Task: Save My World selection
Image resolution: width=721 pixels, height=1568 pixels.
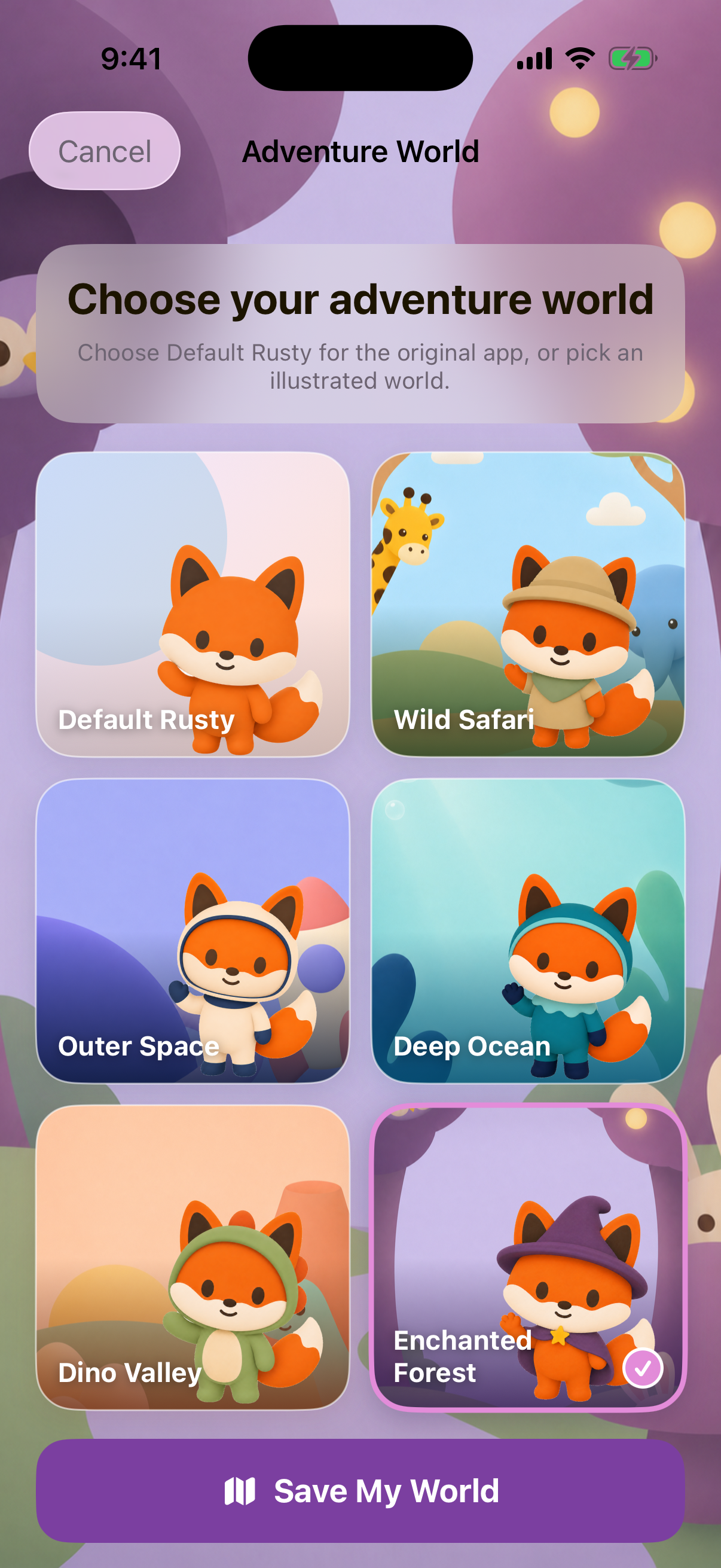Action: (360, 1491)
